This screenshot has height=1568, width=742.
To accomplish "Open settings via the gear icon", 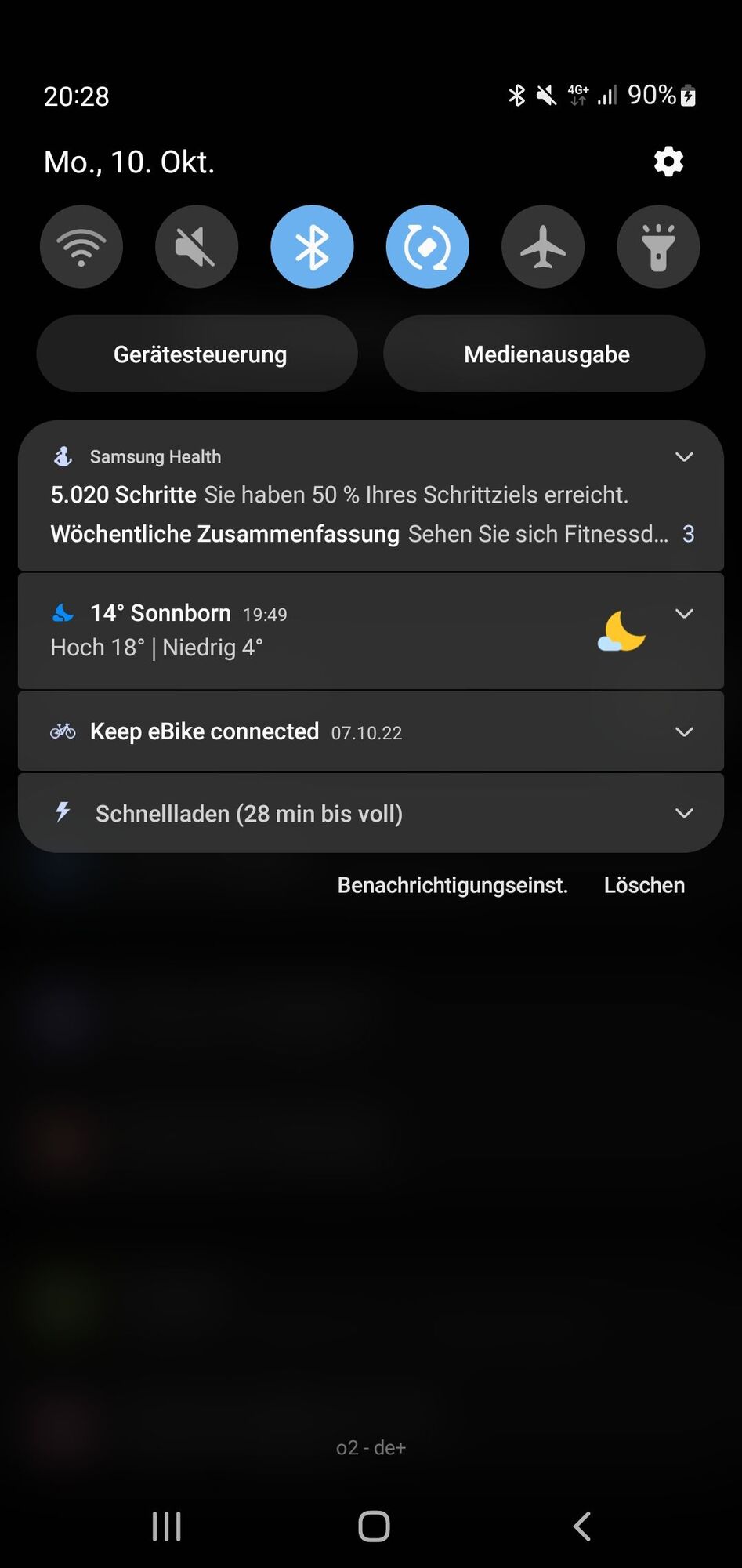I will 668,162.
